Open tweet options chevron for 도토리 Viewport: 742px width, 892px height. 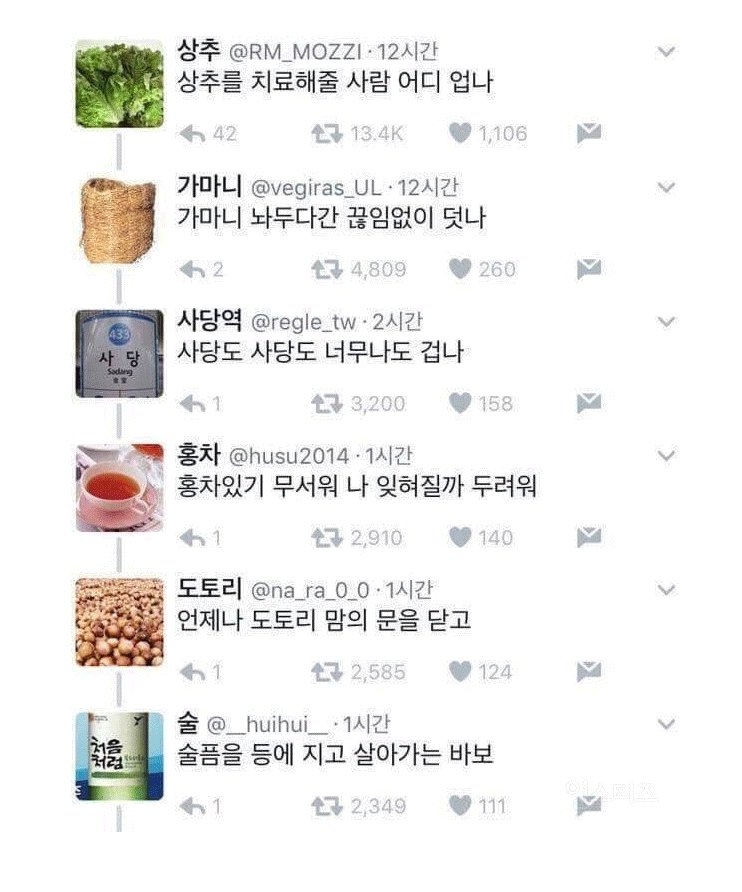(x=666, y=589)
